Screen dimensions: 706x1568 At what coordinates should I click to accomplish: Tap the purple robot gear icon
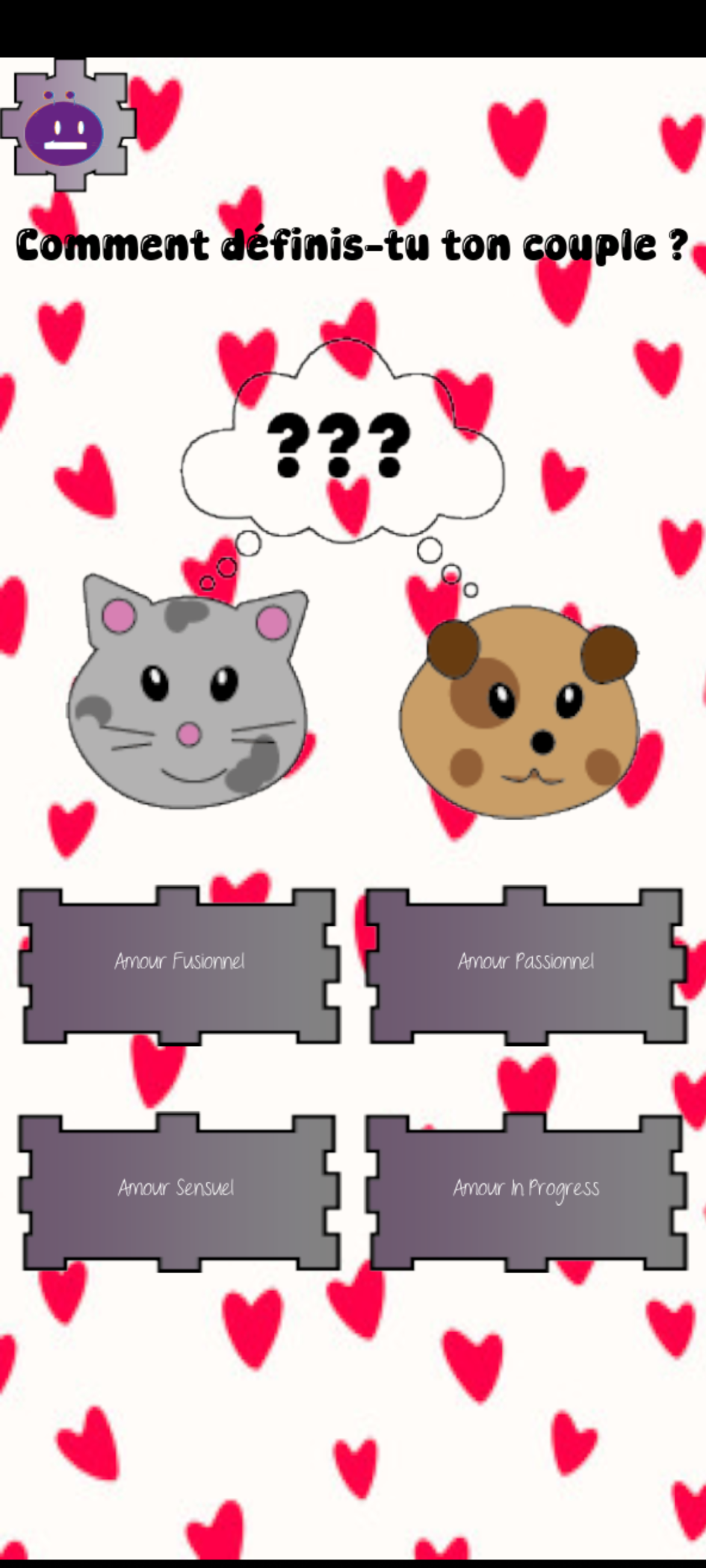(x=68, y=125)
